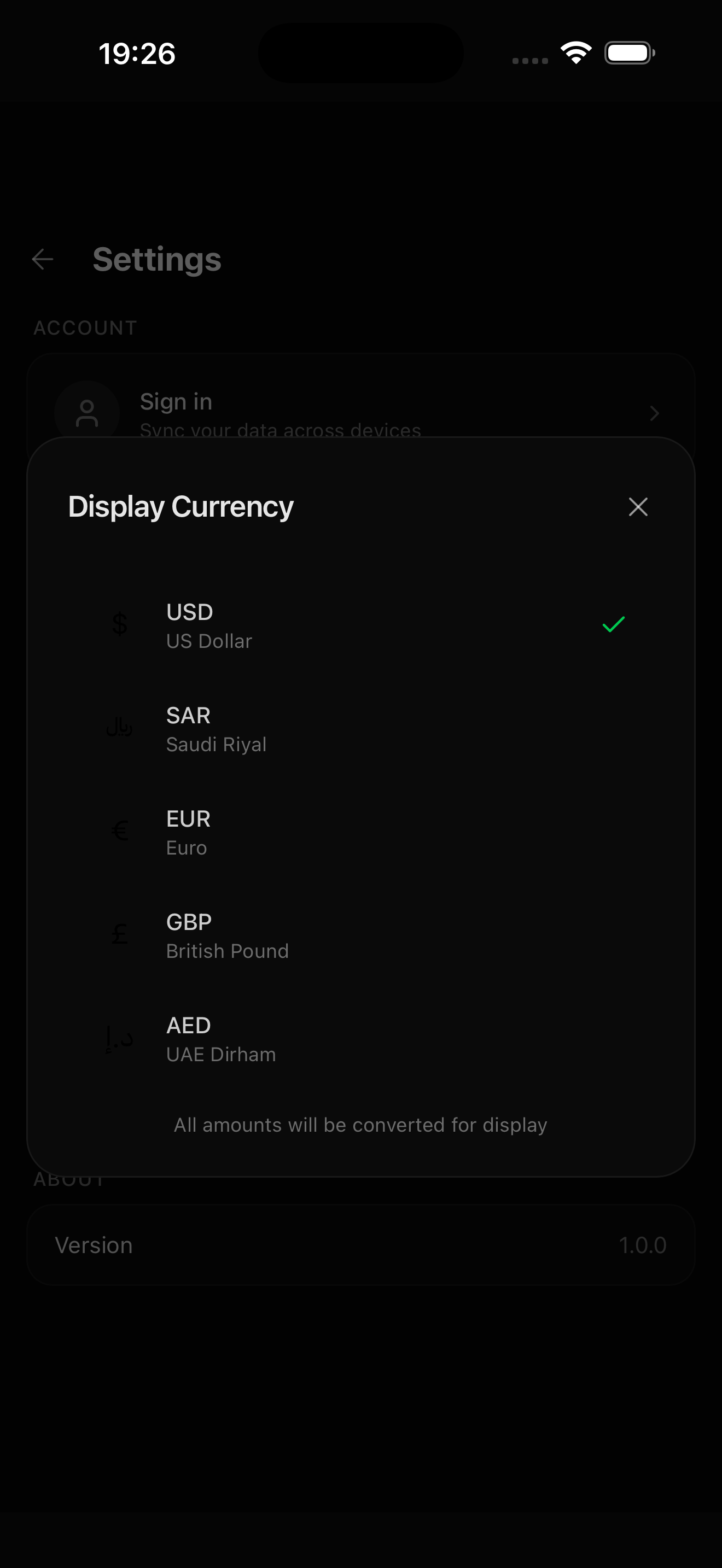The width and height of the screenshot is (722, 1568).
Task: Dismiss the Display Currency dialog
Action: (637, 506)
